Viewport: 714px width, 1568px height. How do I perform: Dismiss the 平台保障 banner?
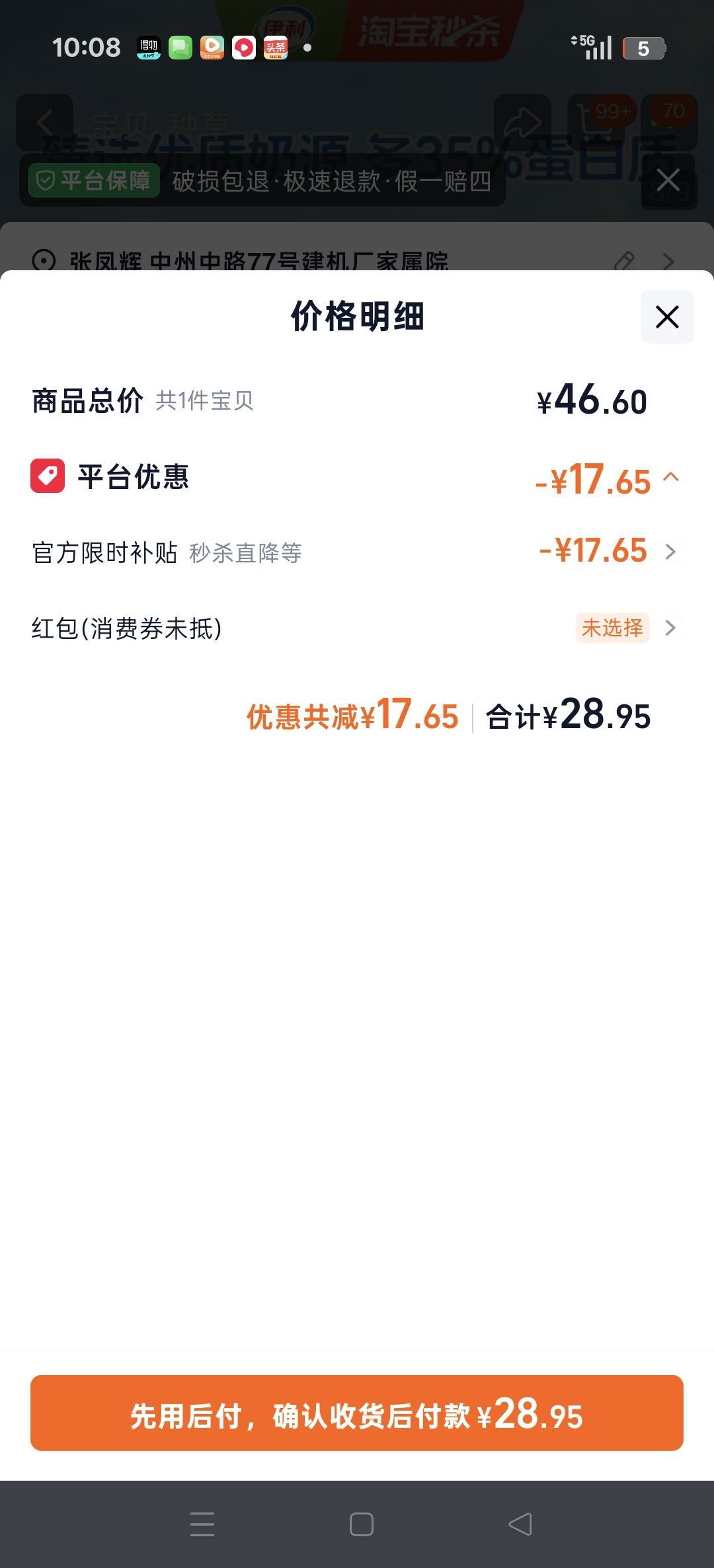pos(668,180)
